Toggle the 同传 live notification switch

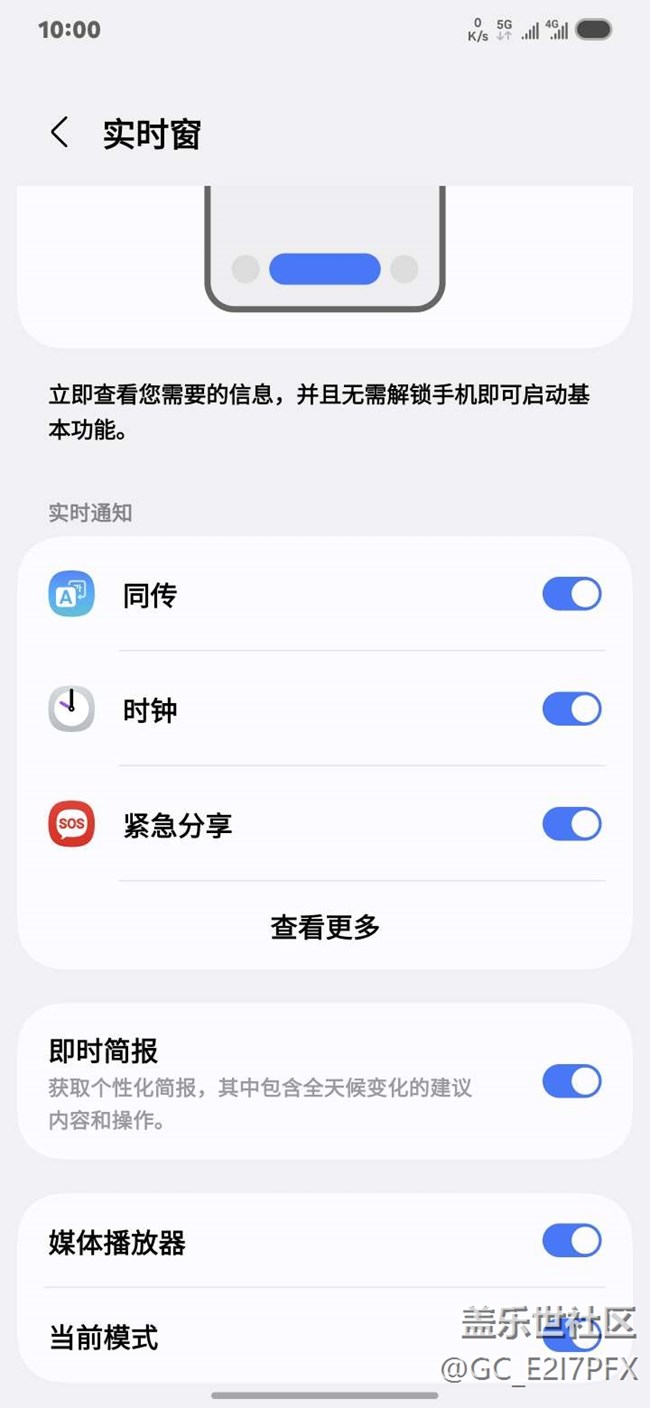coord(571,595)
